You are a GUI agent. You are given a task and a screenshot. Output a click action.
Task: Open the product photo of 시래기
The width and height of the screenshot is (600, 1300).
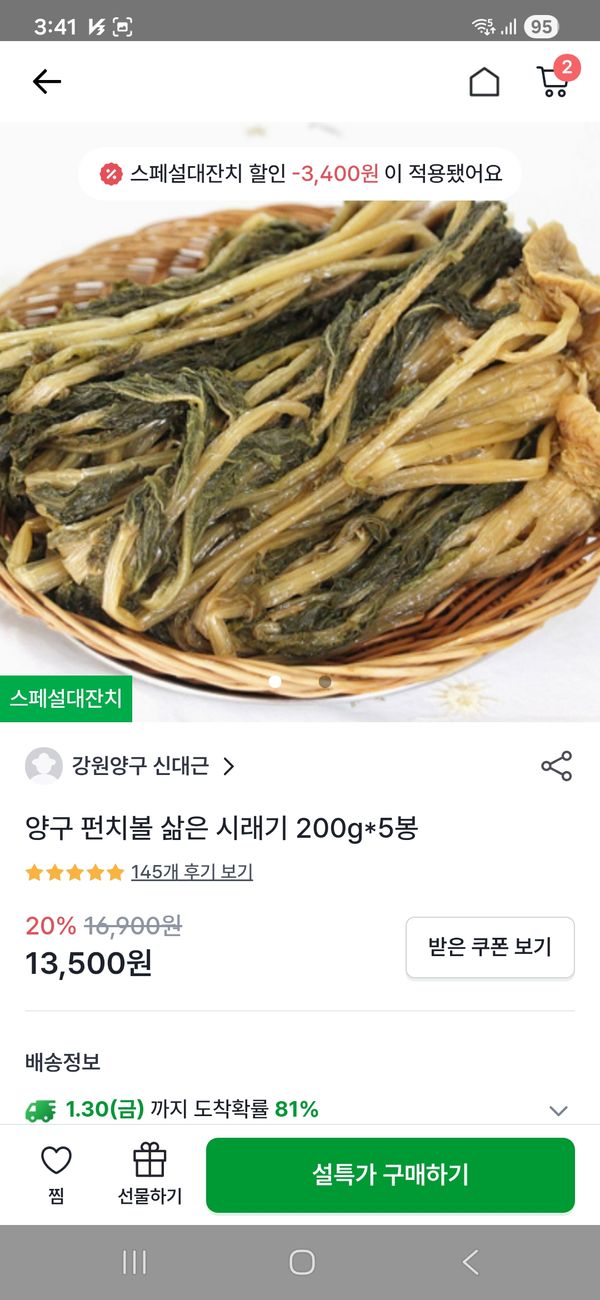tap(300, 430)
